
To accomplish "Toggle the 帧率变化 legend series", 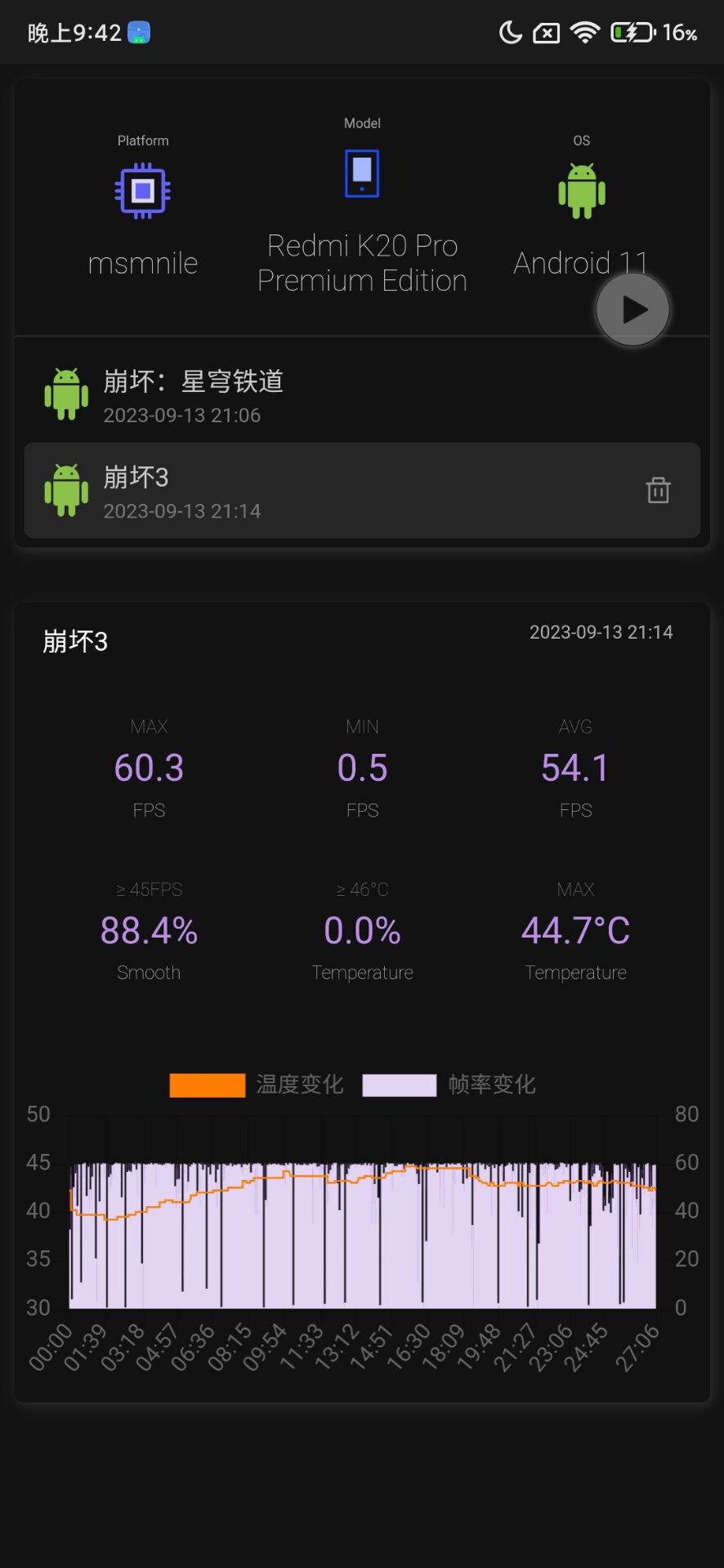I will point(449,1085).
